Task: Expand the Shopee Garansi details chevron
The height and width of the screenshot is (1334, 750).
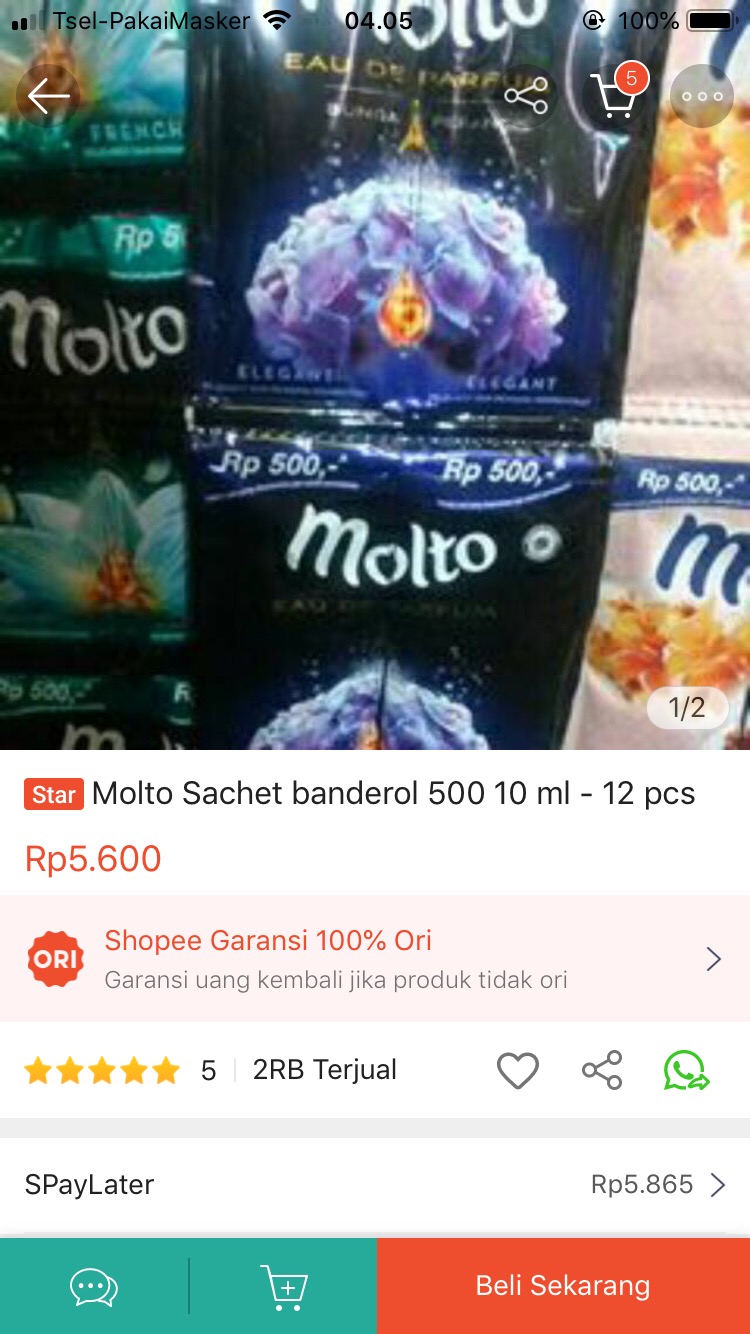Action: point(714,957)
